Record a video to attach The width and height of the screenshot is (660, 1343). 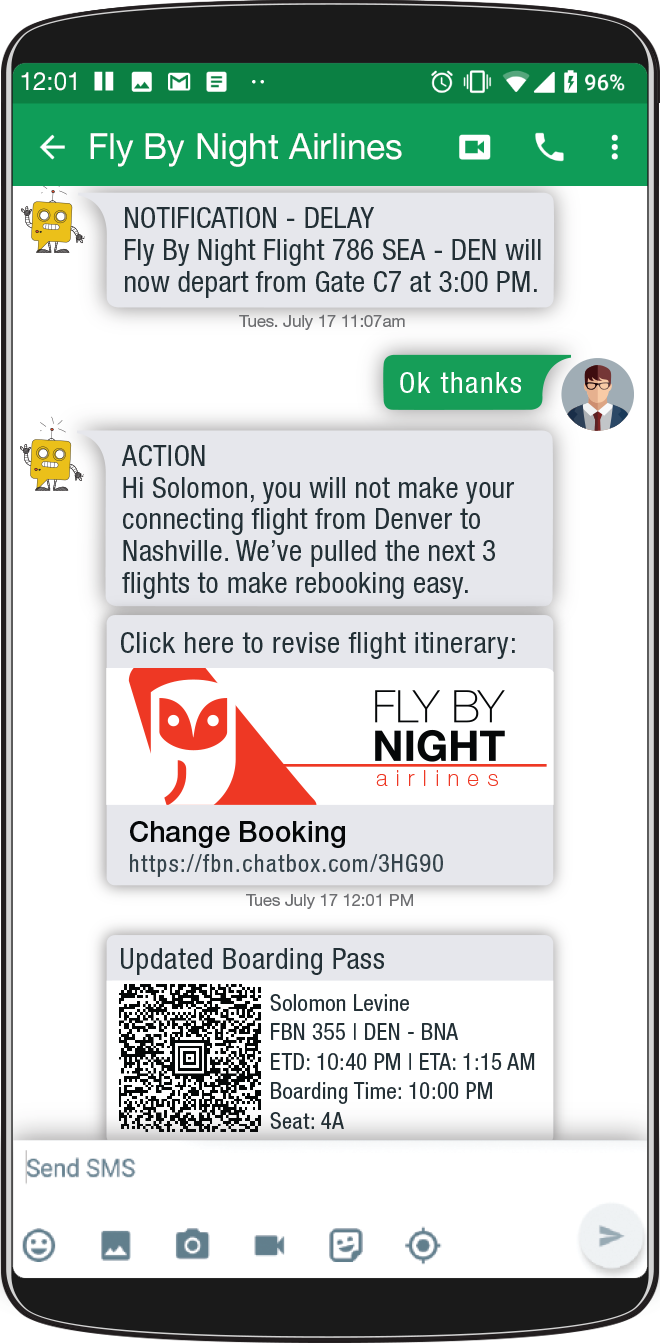click(269, 1245)
